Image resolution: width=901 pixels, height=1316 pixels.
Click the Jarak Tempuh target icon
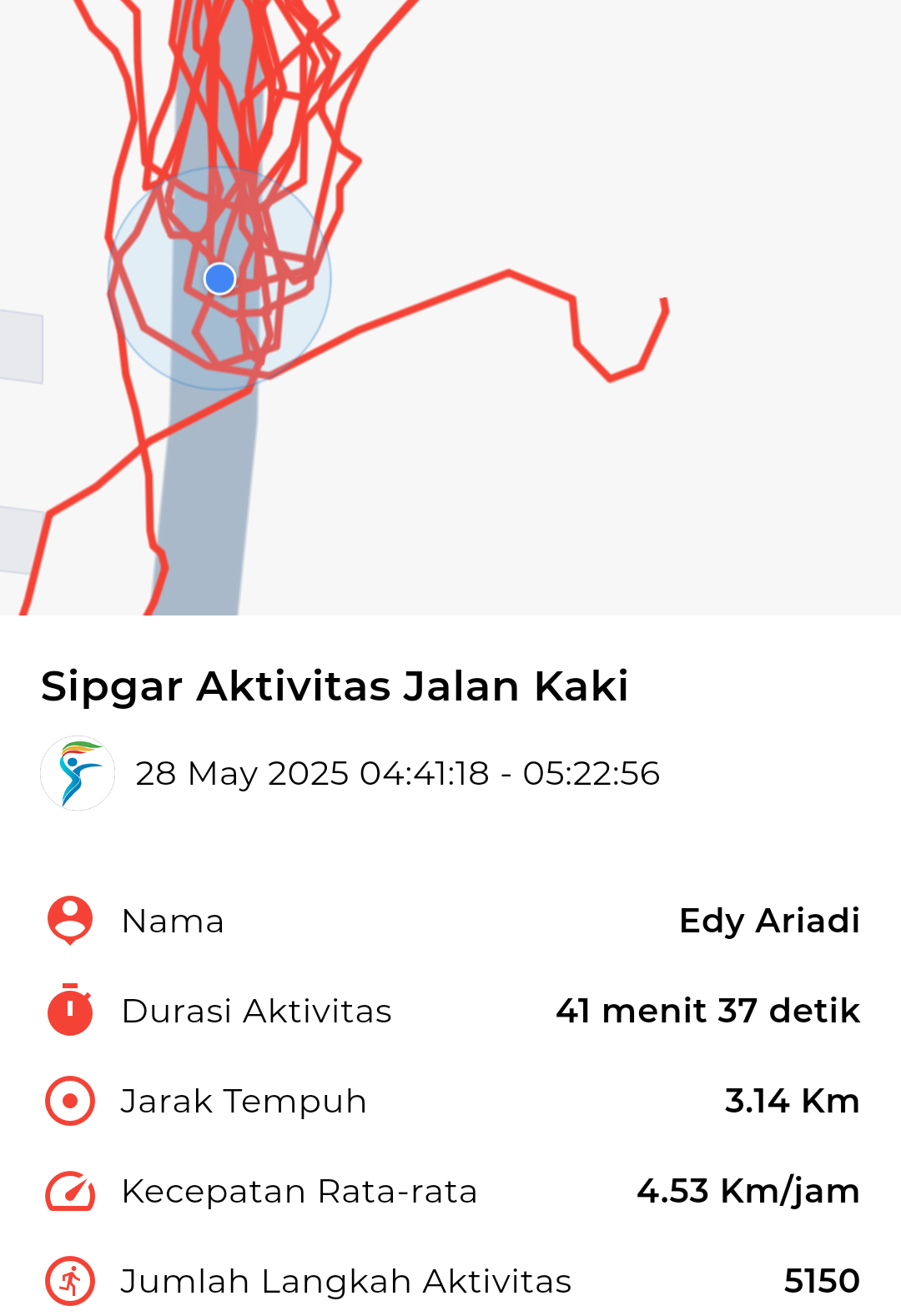click(x=69, y=1101)
